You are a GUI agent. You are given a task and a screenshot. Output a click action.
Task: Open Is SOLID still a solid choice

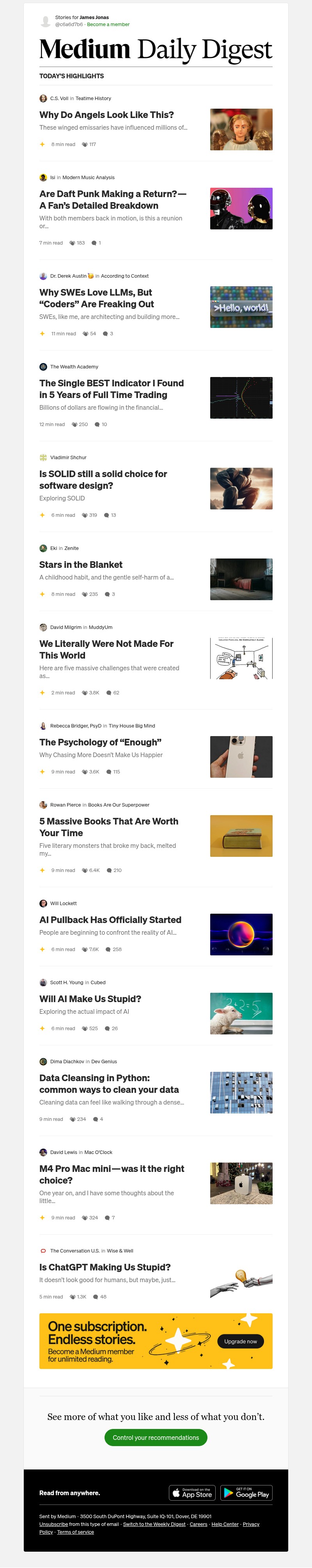(103, 480)
